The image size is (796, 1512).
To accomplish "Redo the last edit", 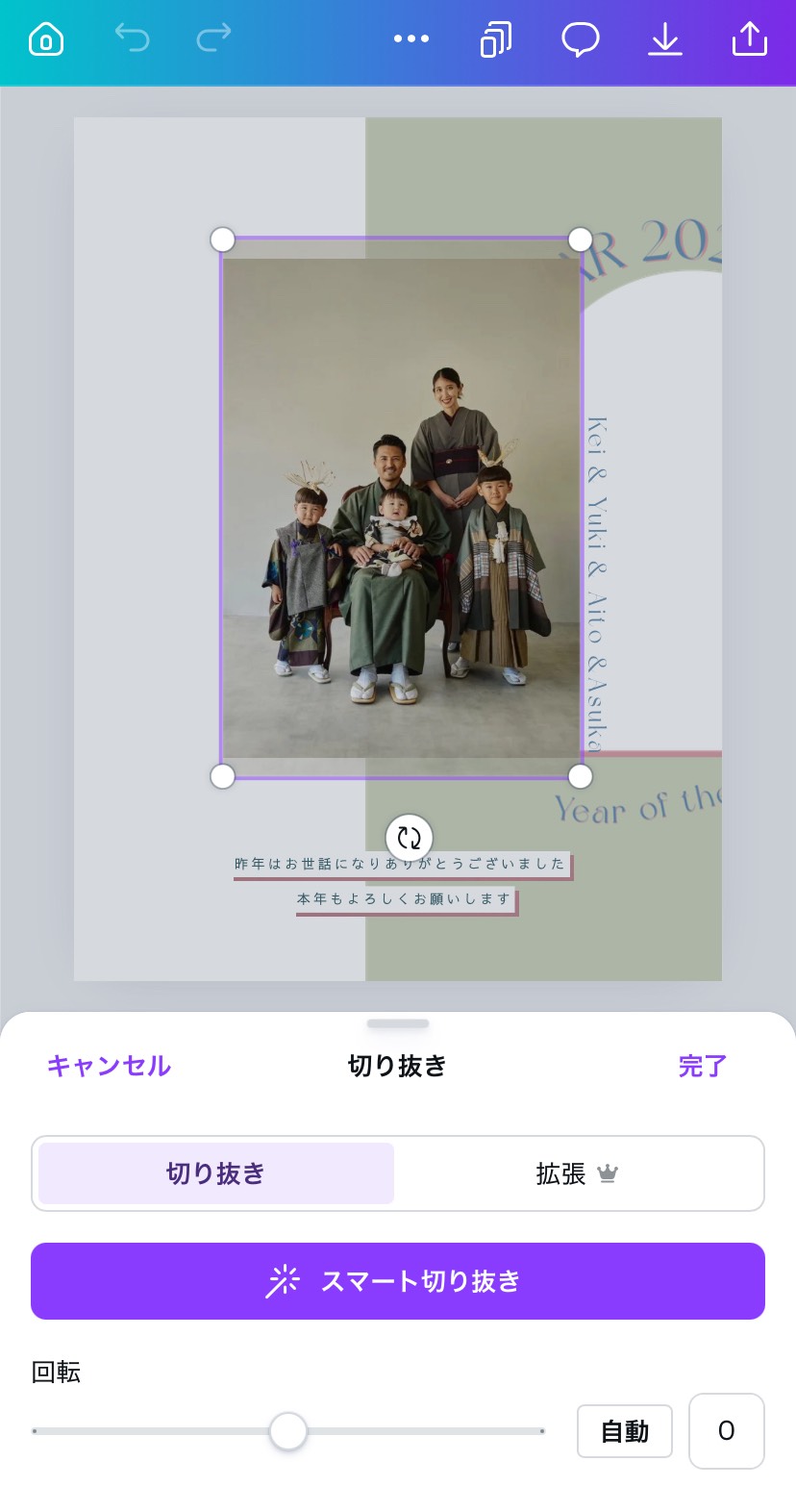I will 213,38.
